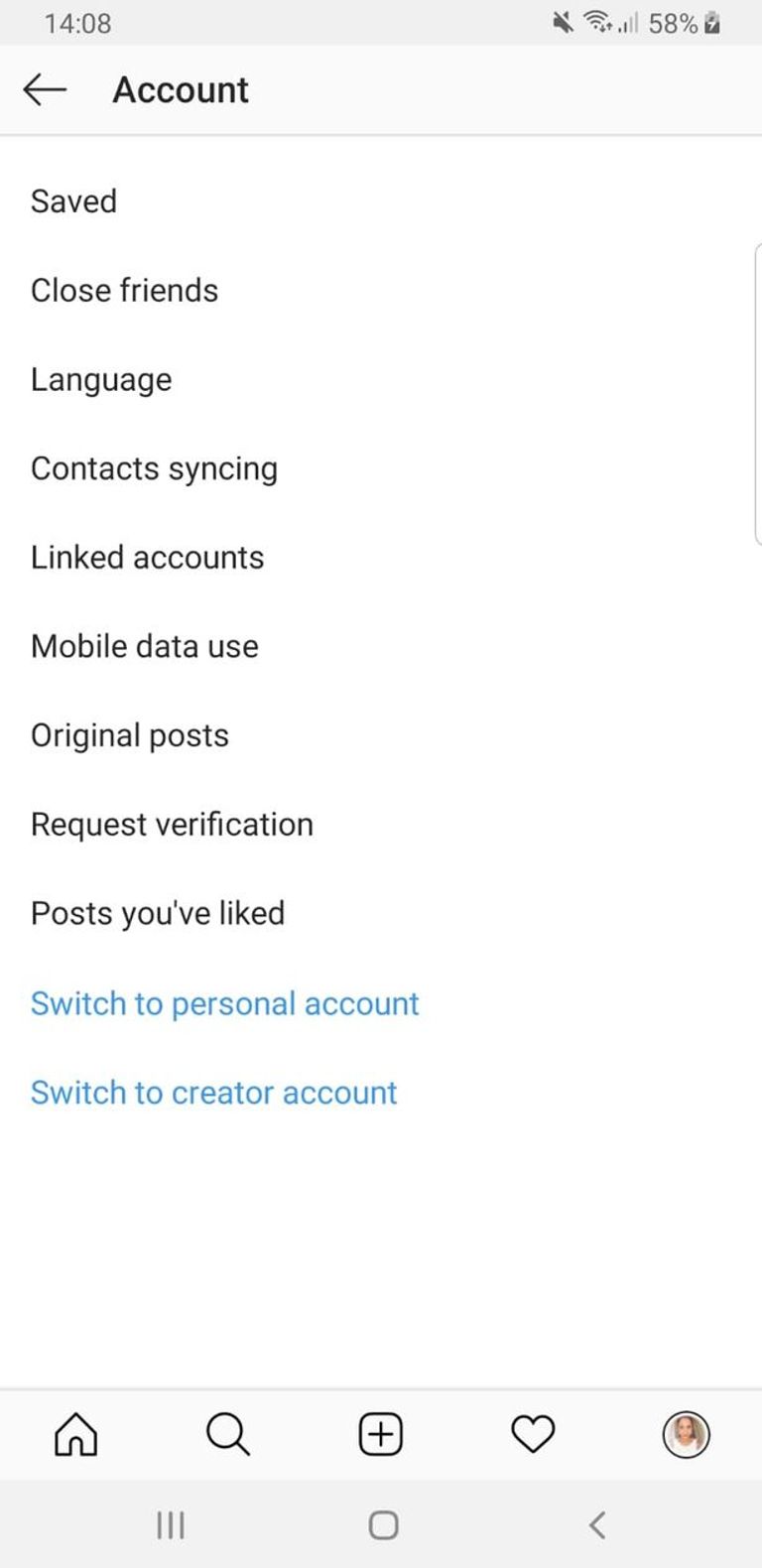Open Linked accounts
762x1568 pixels.
click(x=147, y=557)
